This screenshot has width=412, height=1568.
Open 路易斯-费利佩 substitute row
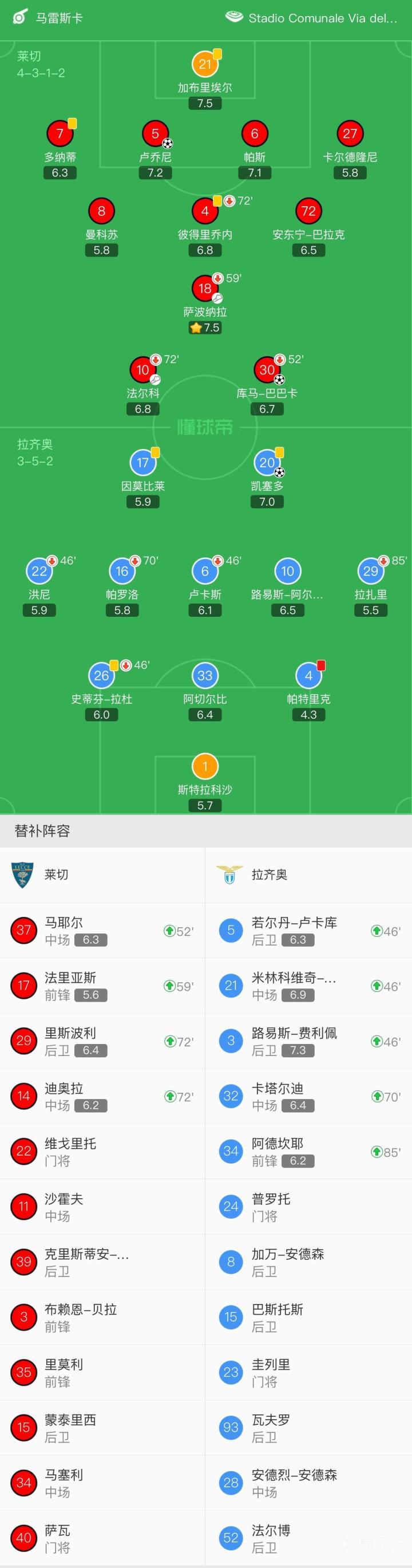click(308, 1041)
